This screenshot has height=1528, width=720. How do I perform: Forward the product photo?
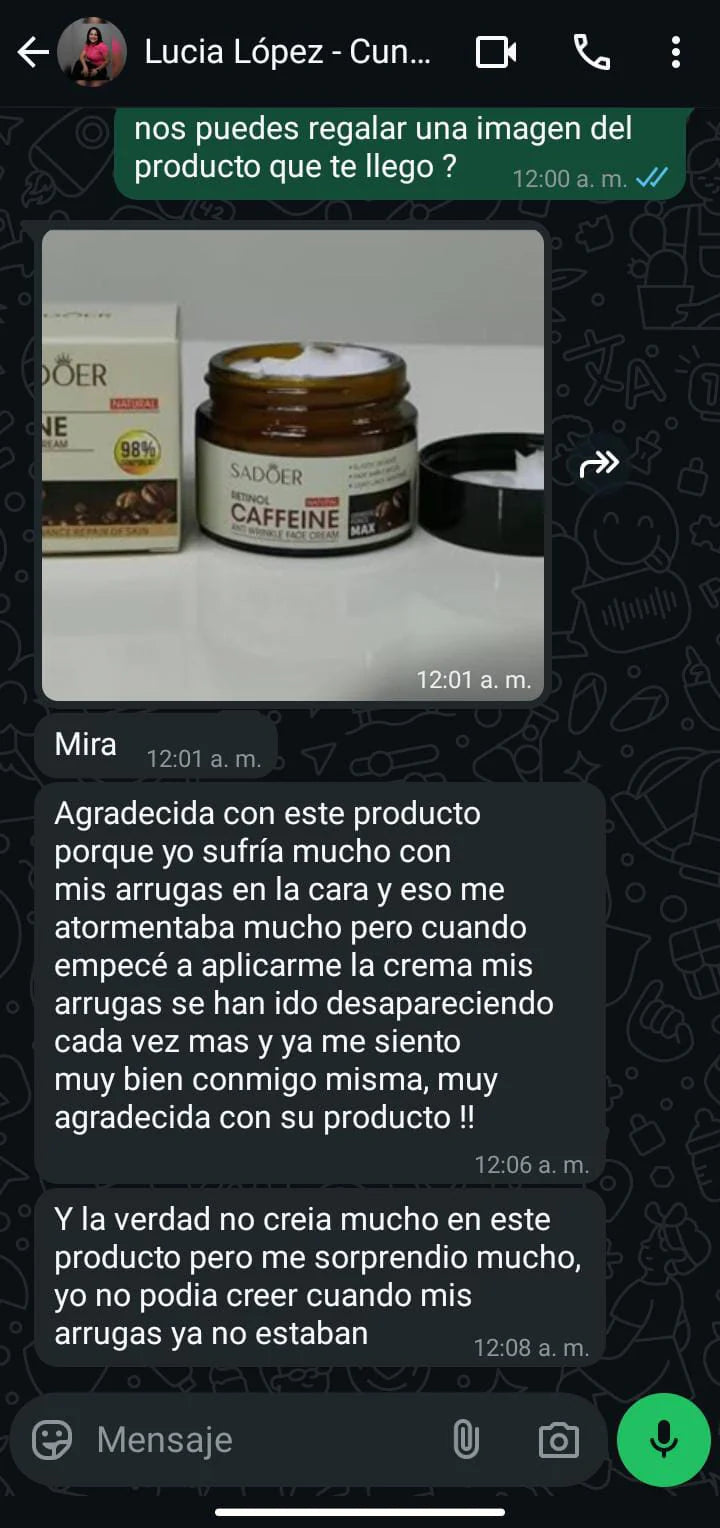click(599, 464)
